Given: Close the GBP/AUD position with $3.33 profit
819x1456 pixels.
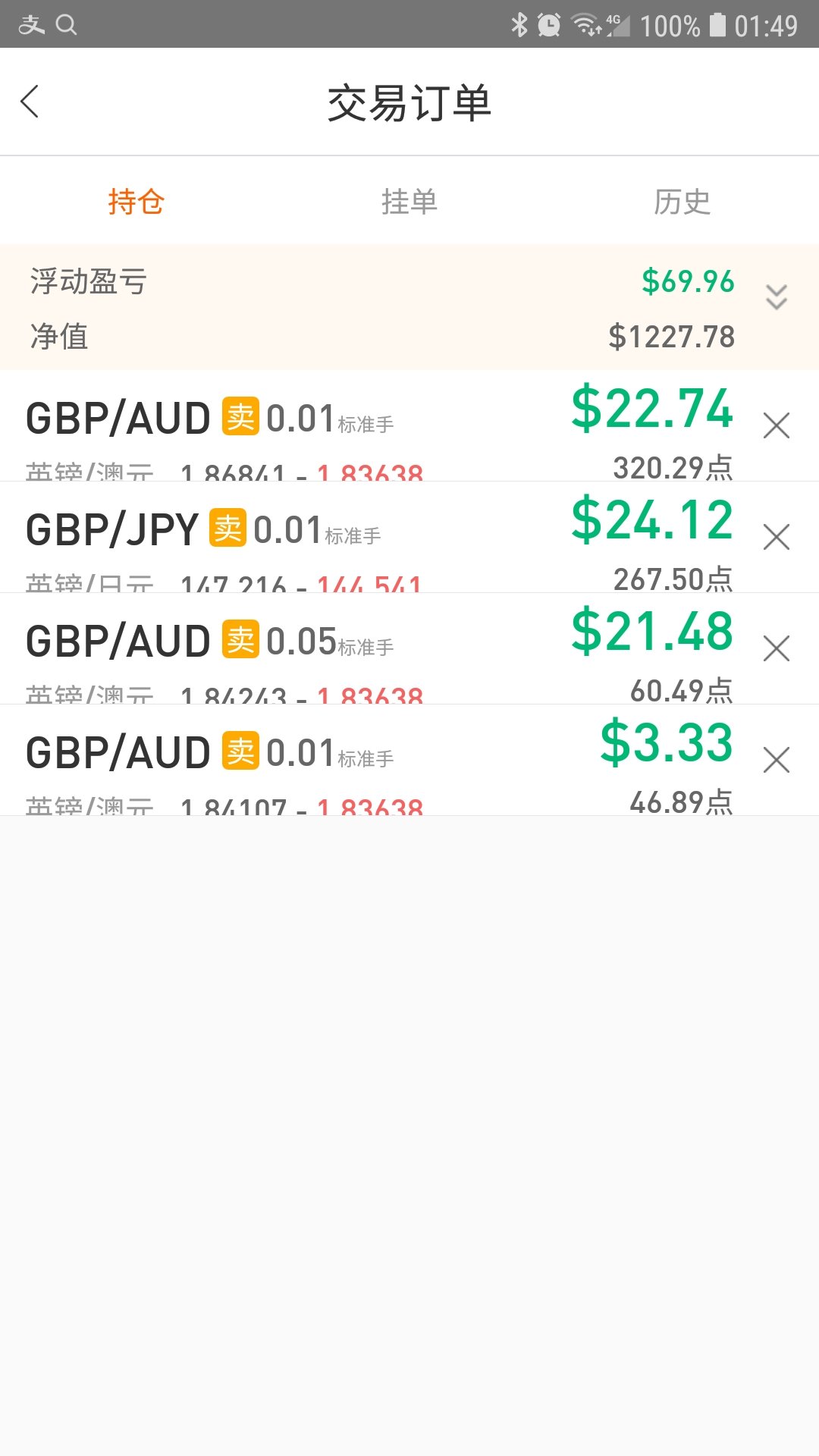Looking at the screenshot, I should pos(777,760).
